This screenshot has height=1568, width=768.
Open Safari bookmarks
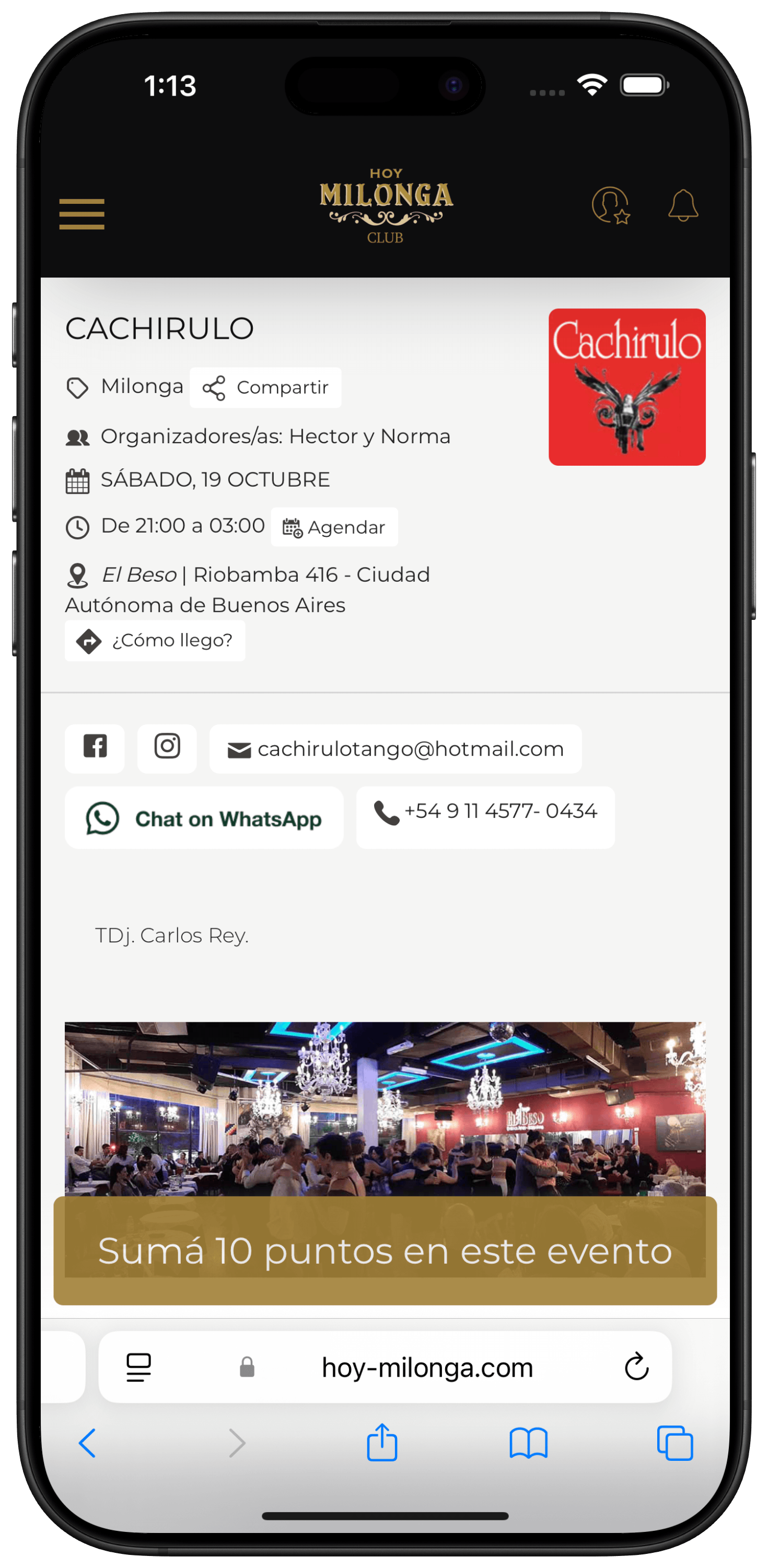pyautogui.click(x=528, y=1443)
